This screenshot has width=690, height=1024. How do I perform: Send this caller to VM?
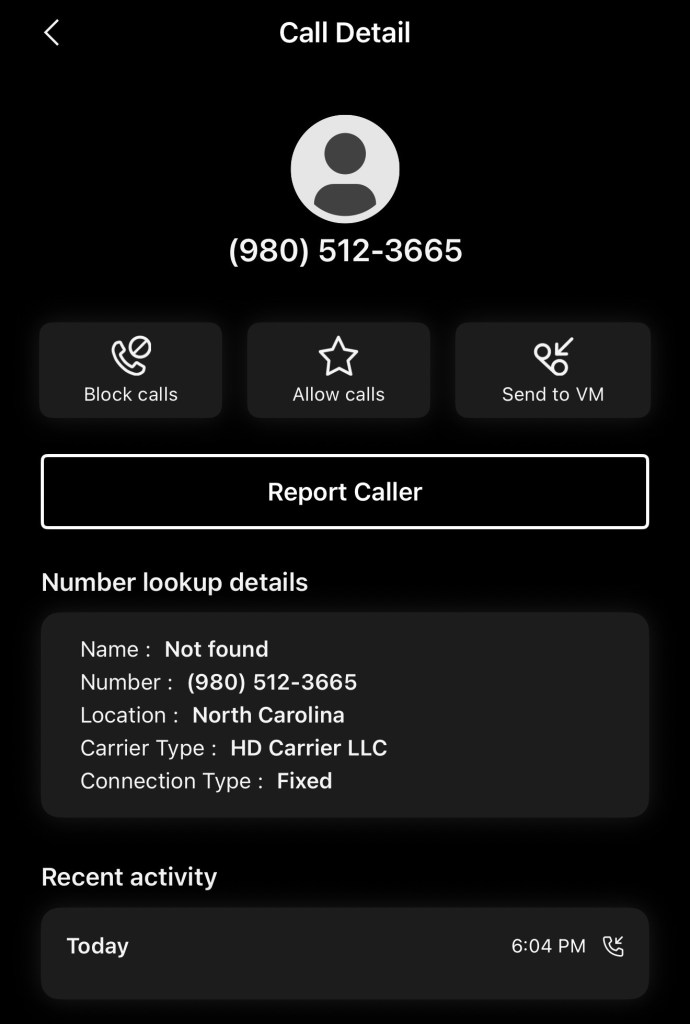click(x=552, y=370)
